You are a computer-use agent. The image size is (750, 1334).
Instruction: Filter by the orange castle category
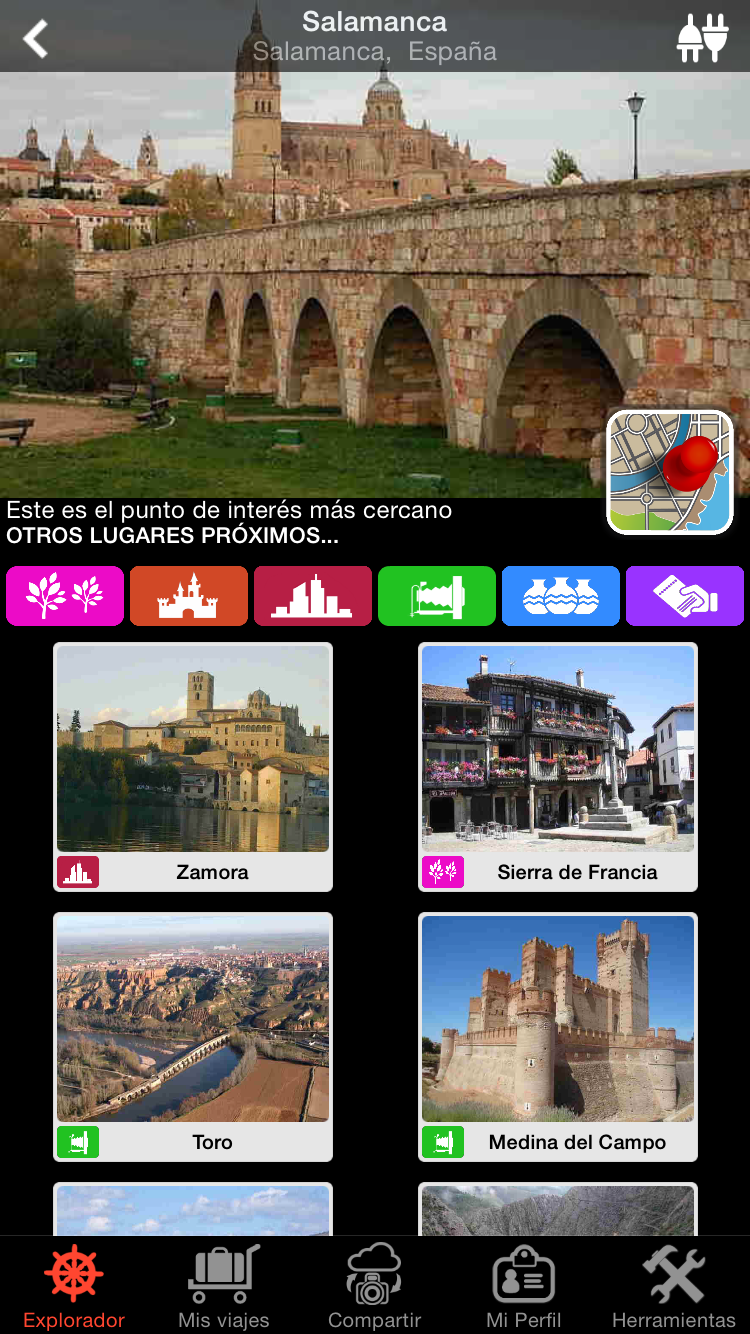189,596
